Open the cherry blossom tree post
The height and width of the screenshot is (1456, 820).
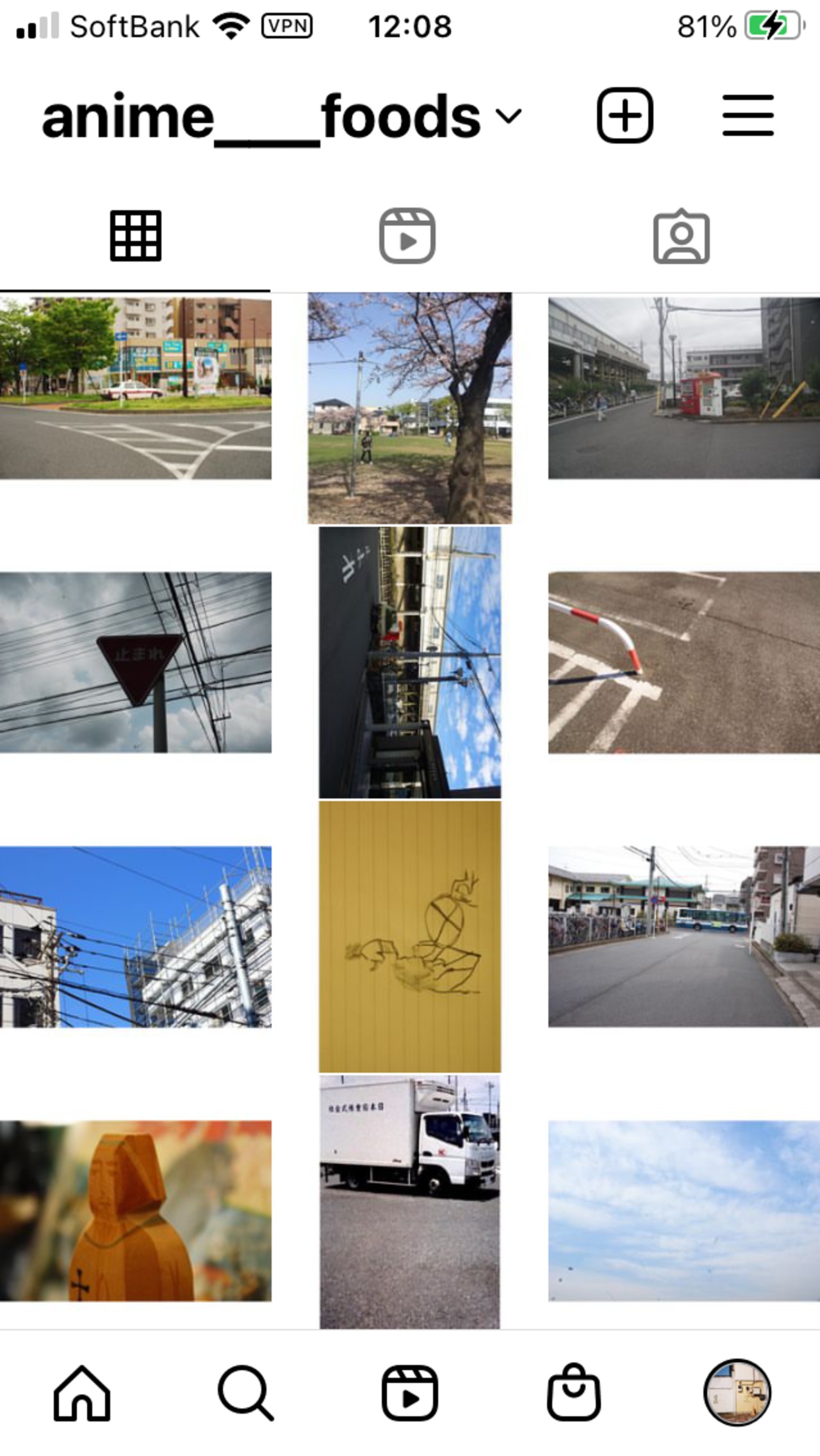coord(410,408)
